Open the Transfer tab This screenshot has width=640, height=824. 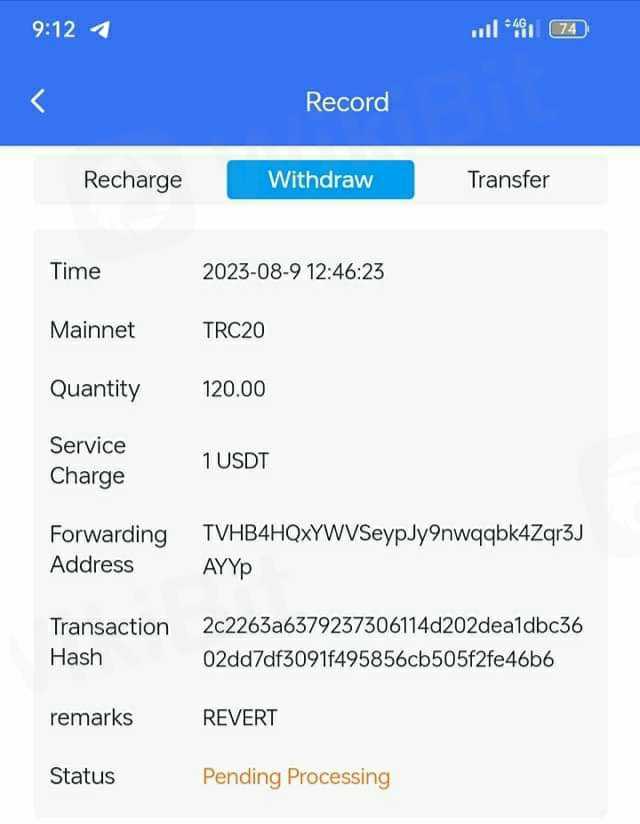(508, 180)
